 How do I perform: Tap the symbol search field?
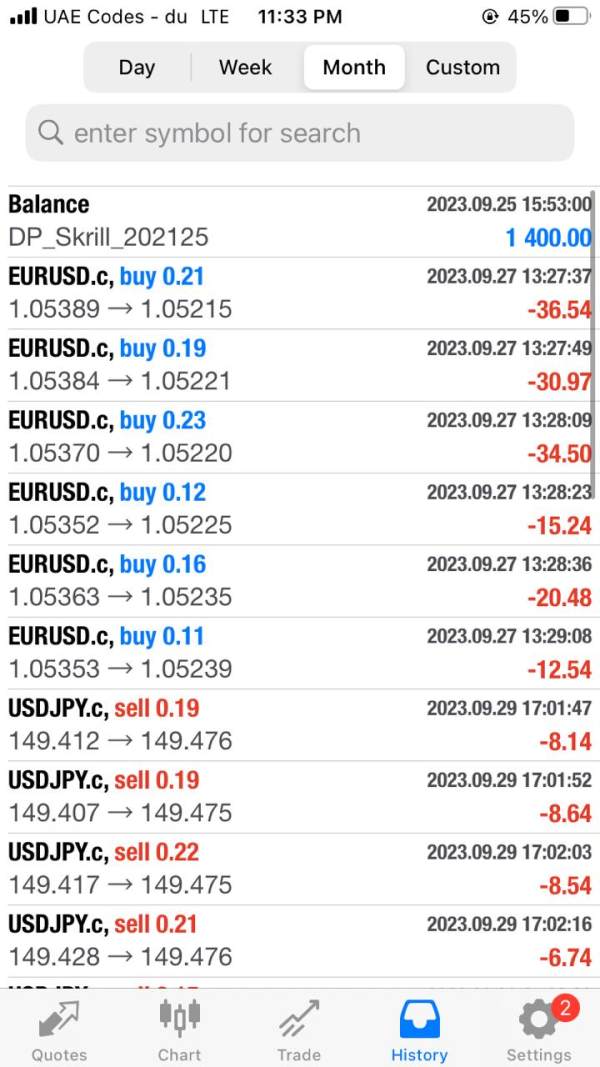[x=300, y=133]
